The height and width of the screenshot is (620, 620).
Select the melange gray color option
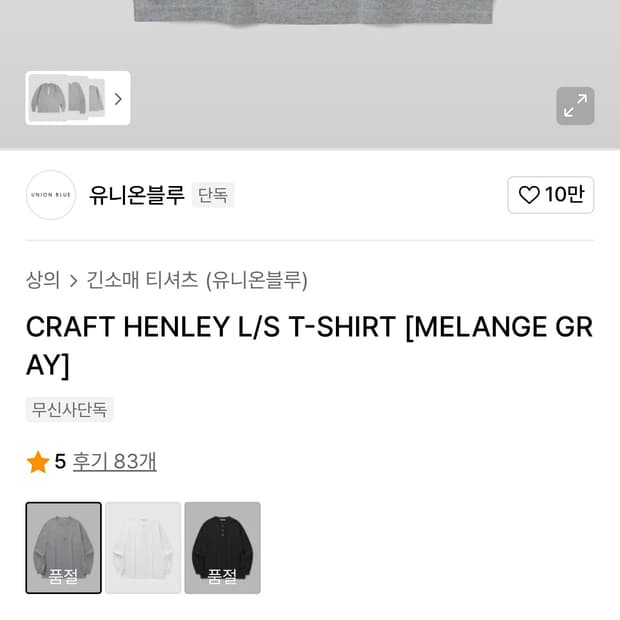pyautogui.click(x=63, y=547)
